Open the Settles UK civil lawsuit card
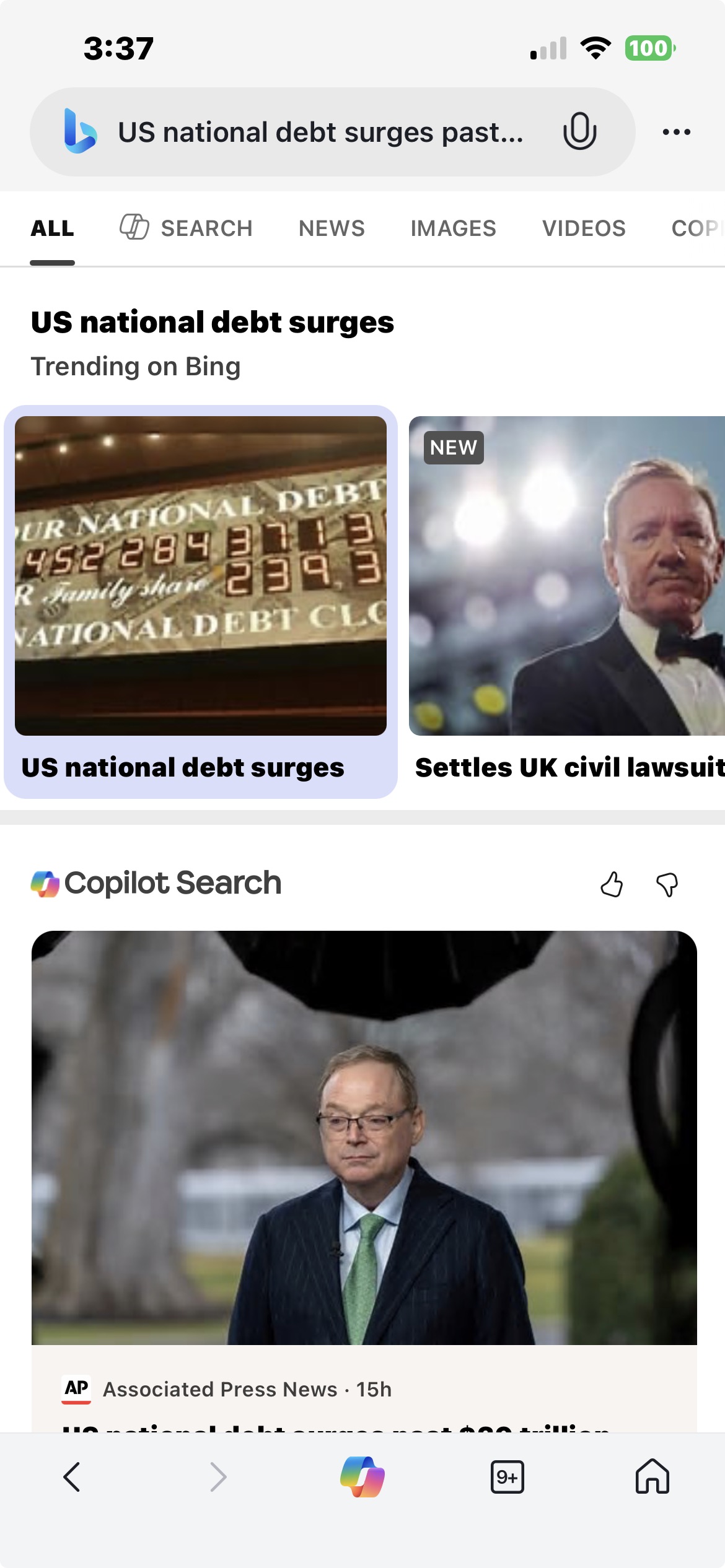The height and width of the screenshot is (1568, 725). coord(566,601)
